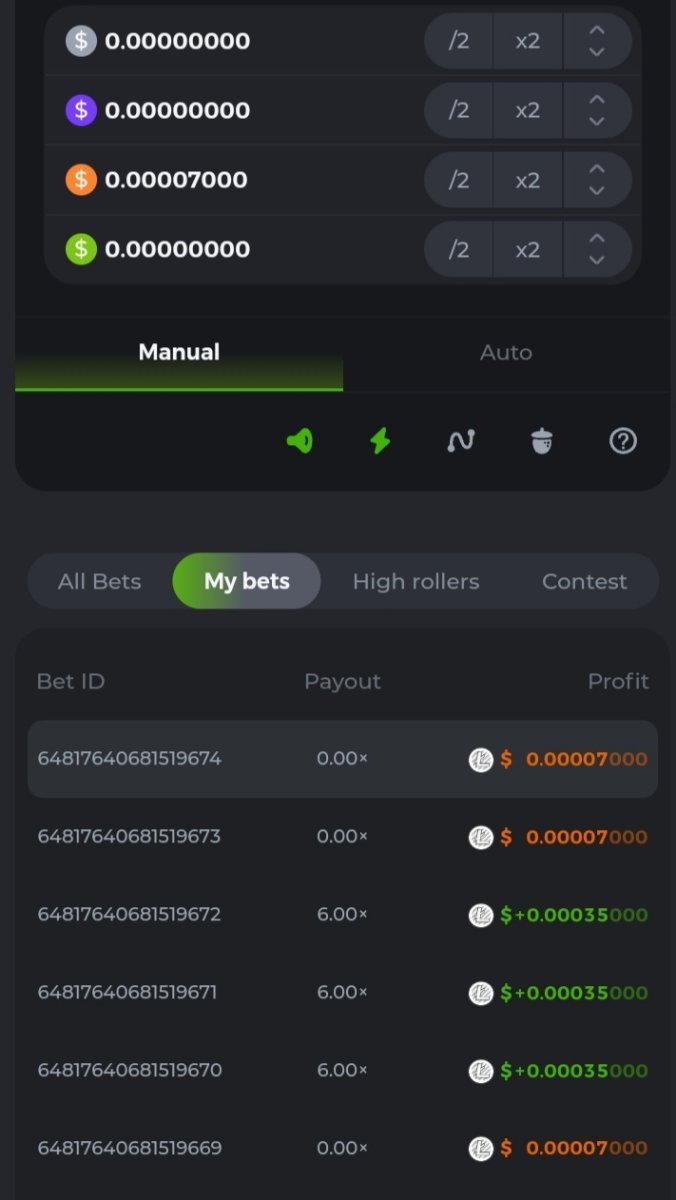Show the All Bets list
The height and width of the screenshot is (1200, 676).
pos(99,582)
